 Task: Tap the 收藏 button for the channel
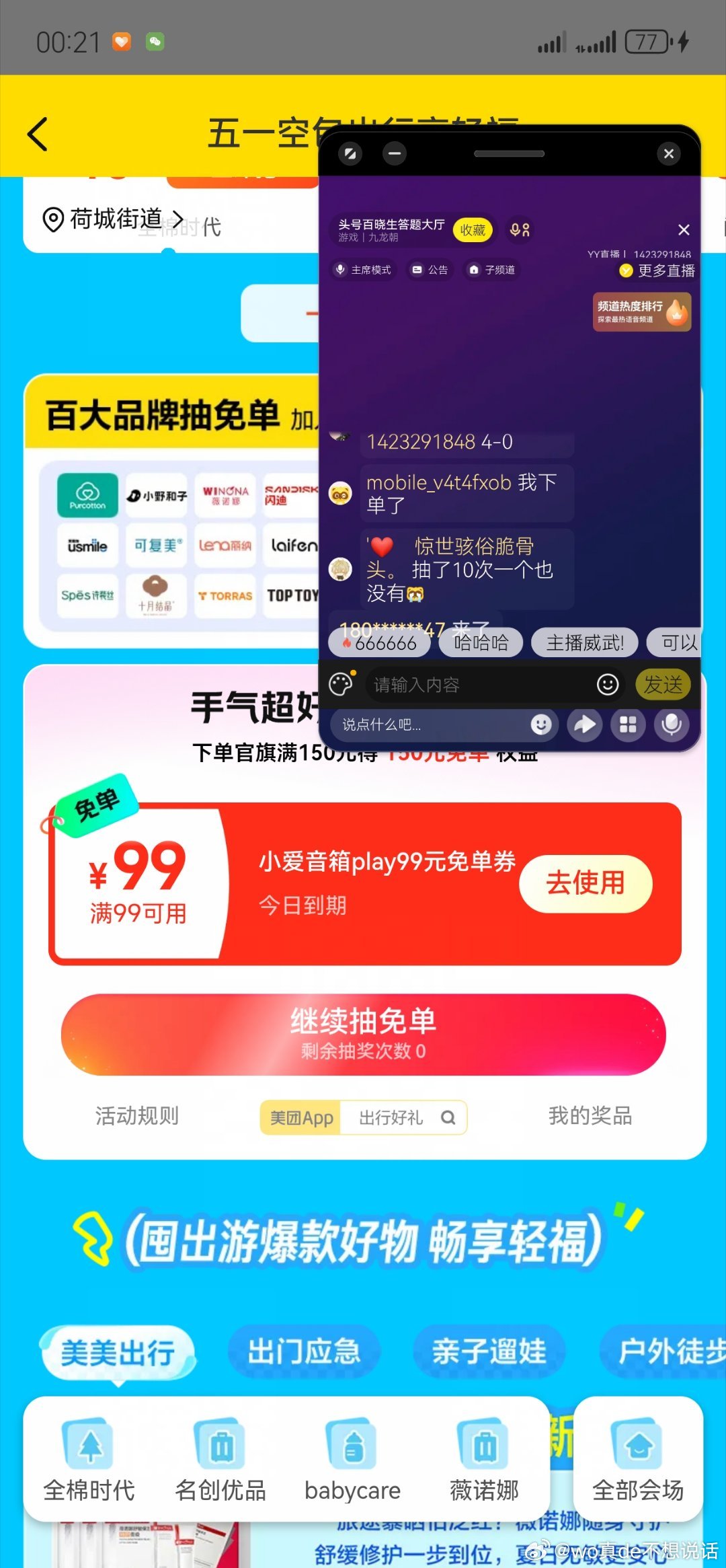(473, 230)
